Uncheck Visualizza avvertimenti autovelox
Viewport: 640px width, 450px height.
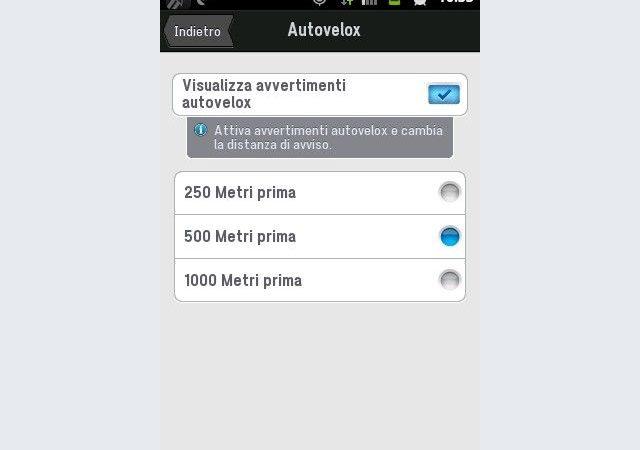coord(444,94)
